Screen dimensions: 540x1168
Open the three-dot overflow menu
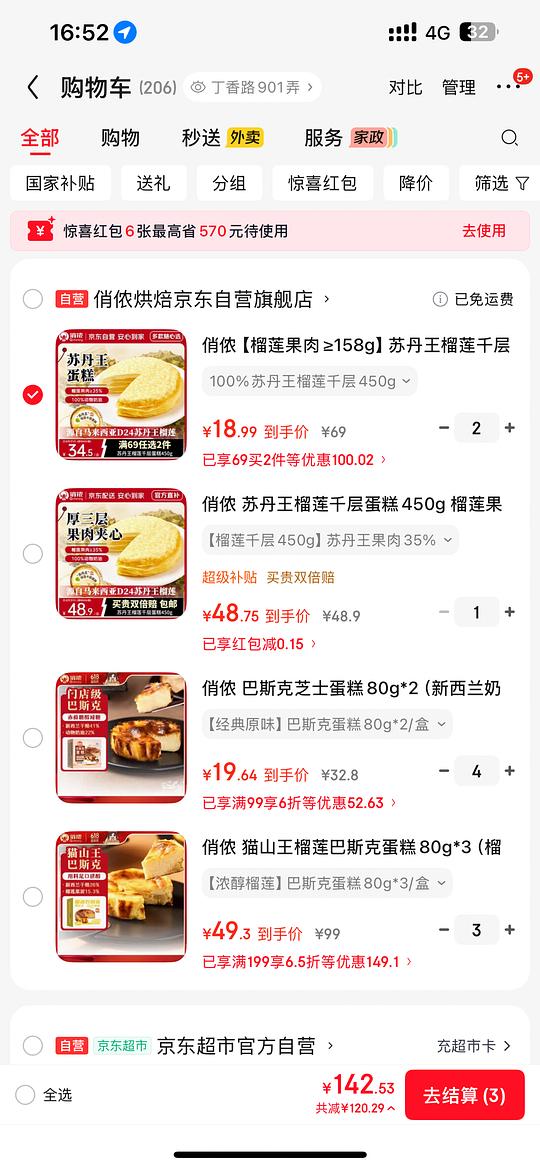click(x=508, y=87)
